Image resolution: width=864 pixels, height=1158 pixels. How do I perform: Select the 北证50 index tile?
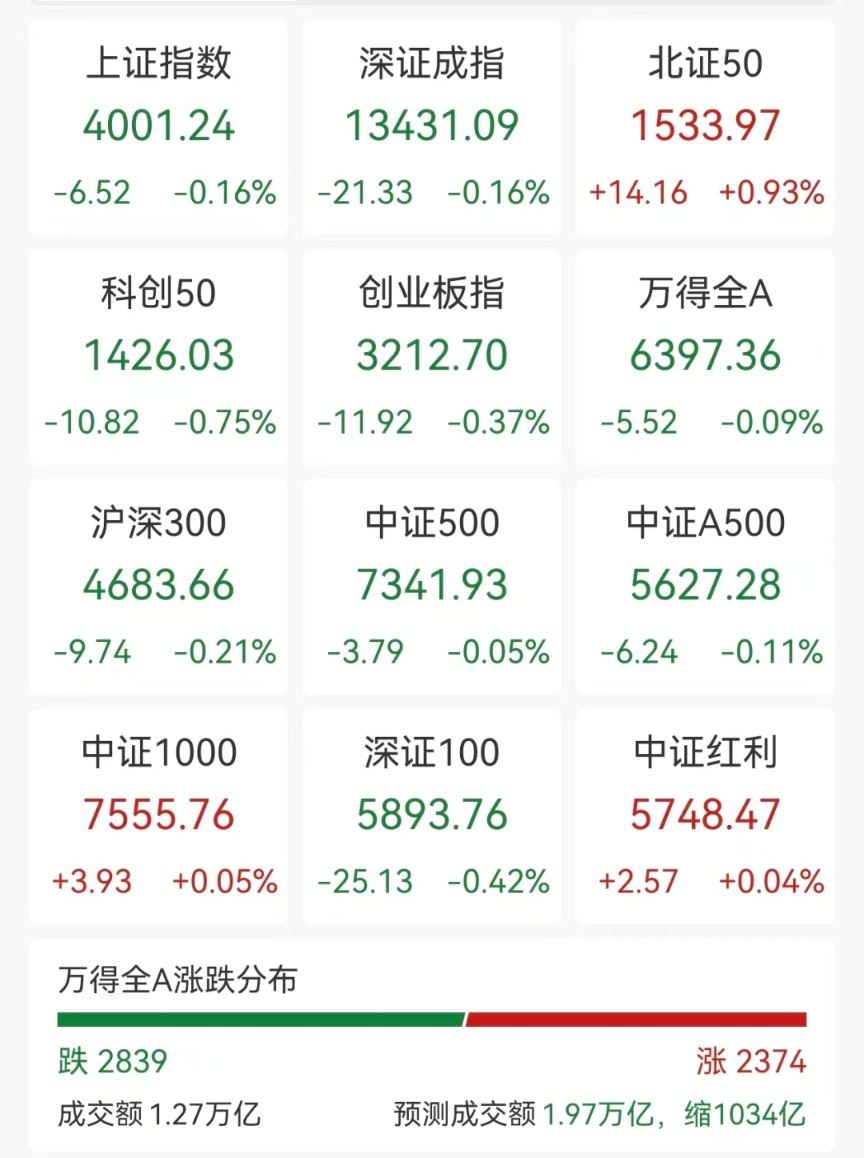[x=705, y=127]
